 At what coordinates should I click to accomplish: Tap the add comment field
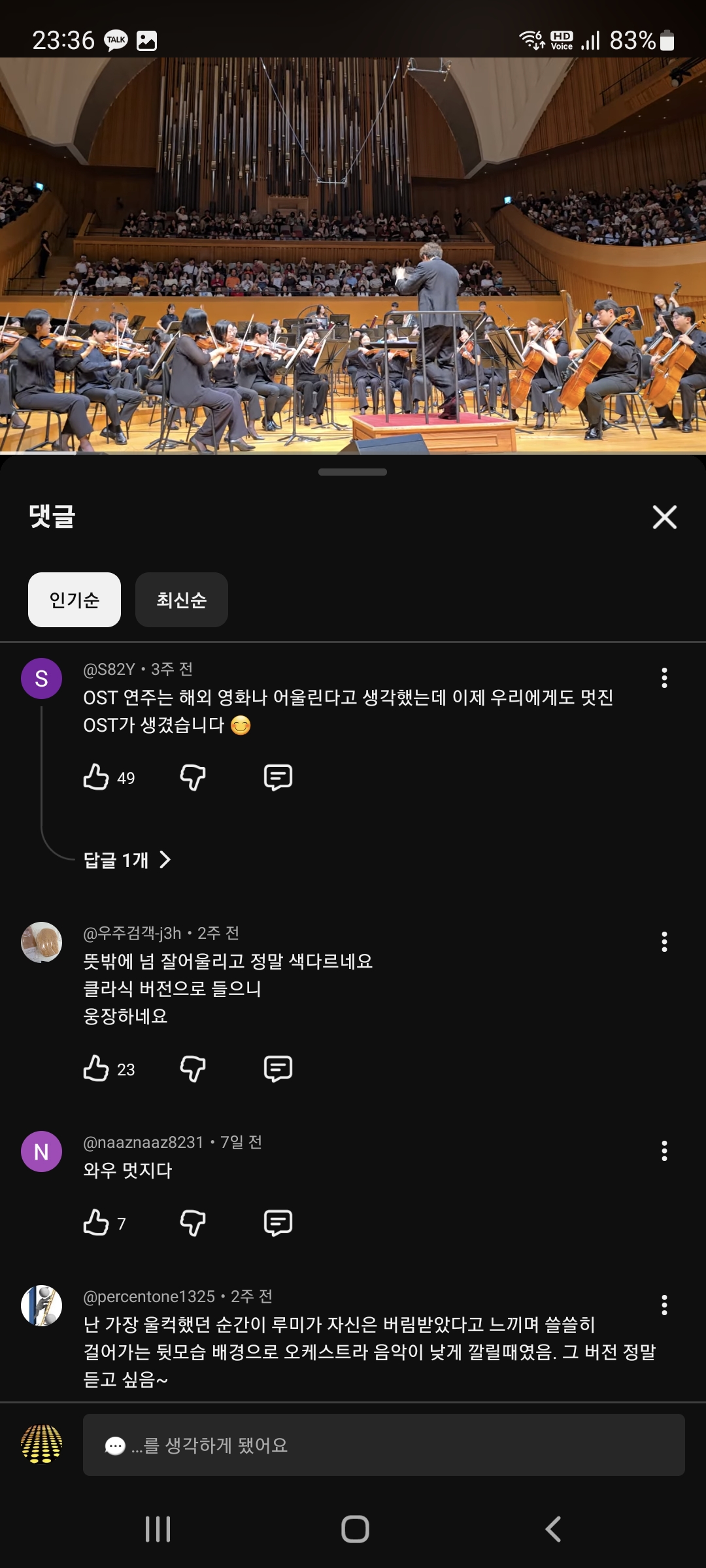384,1445
